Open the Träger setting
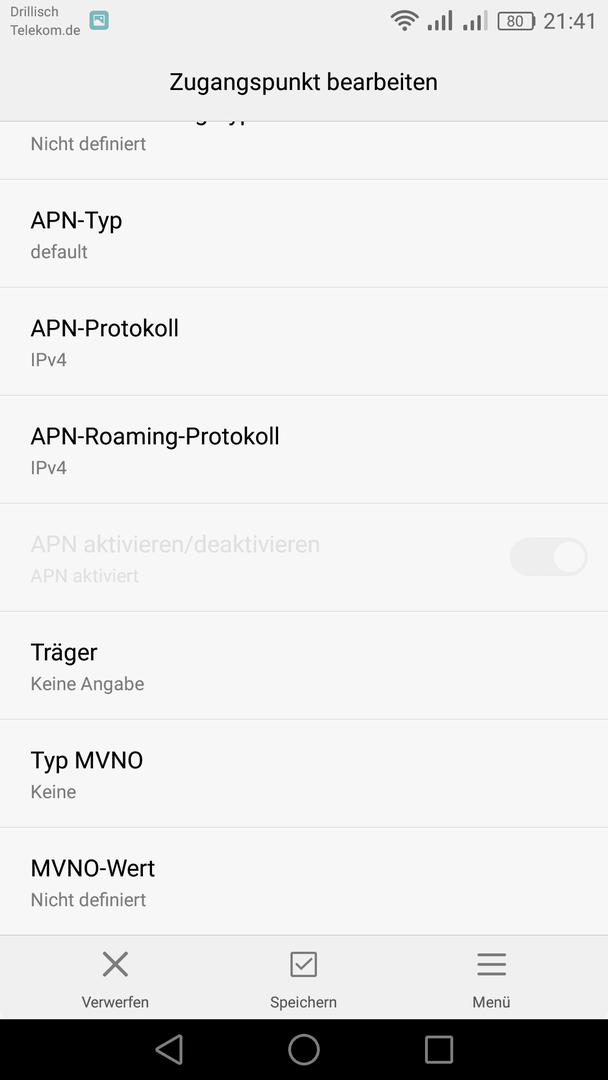Image resolution: width=608 pixels, height=1080 pixels. click(x=304, y=665)
